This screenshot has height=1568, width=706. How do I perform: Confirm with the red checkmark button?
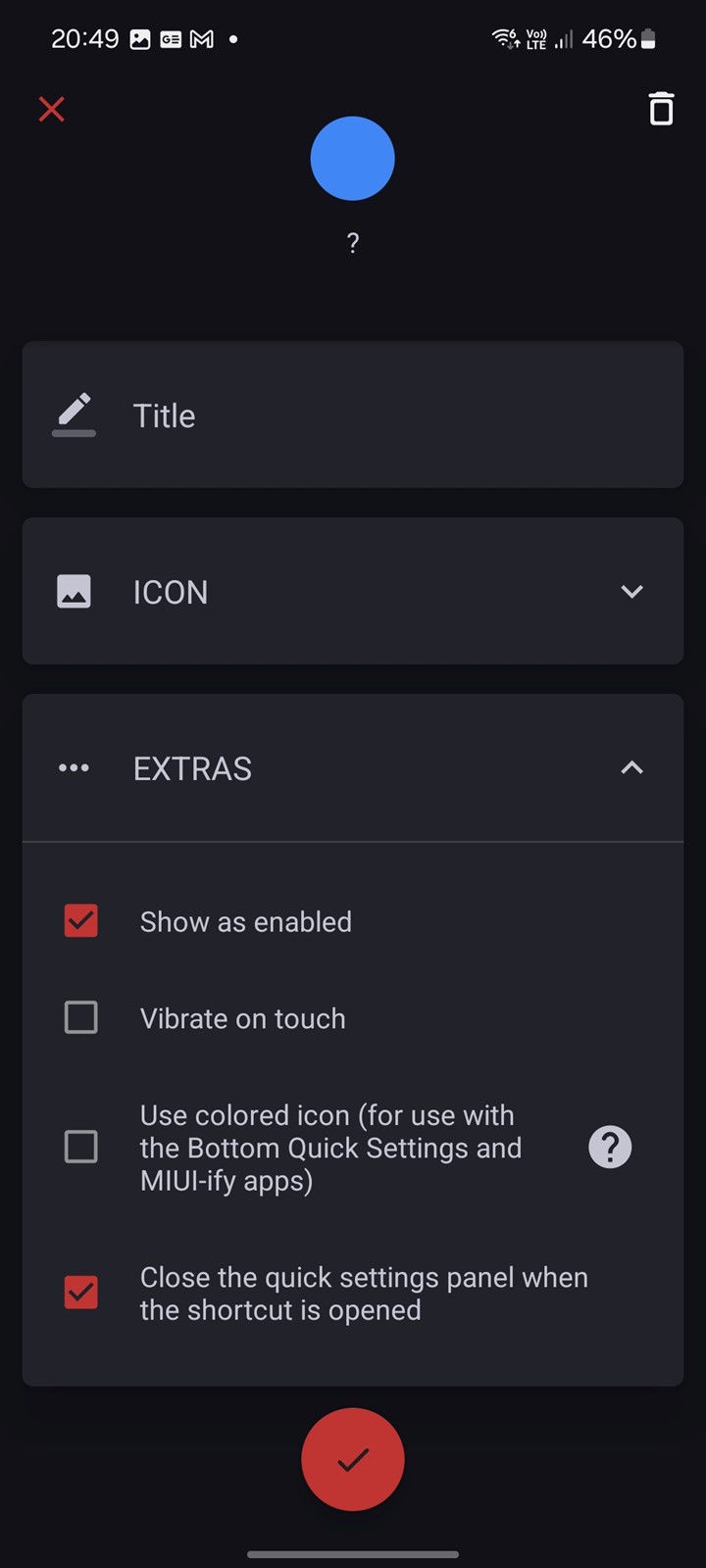[353, 1459]
